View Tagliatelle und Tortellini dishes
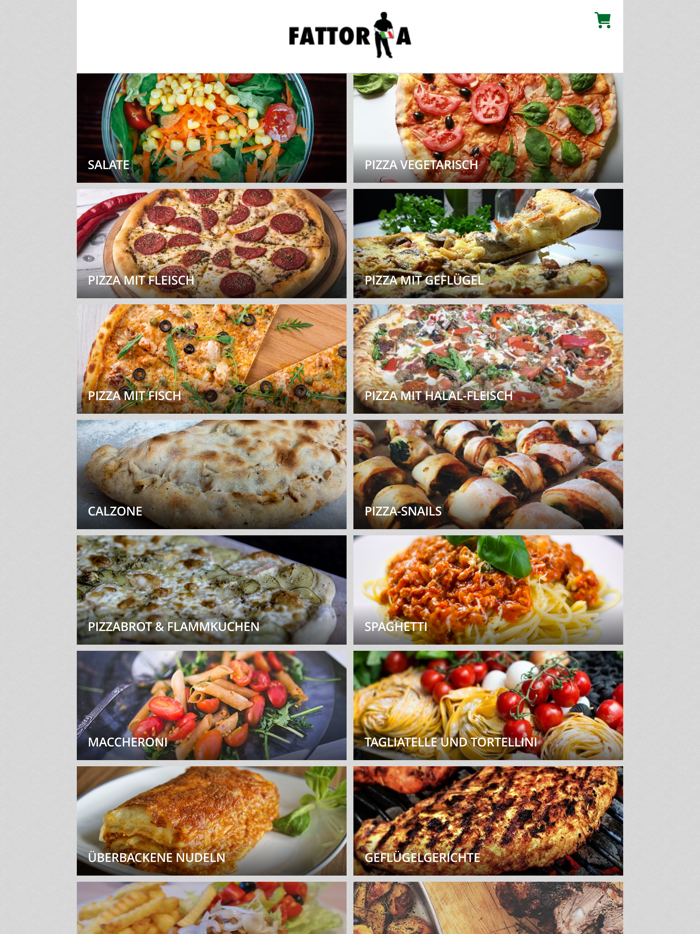This screenshot has width=700, height=934. [487, 705]
